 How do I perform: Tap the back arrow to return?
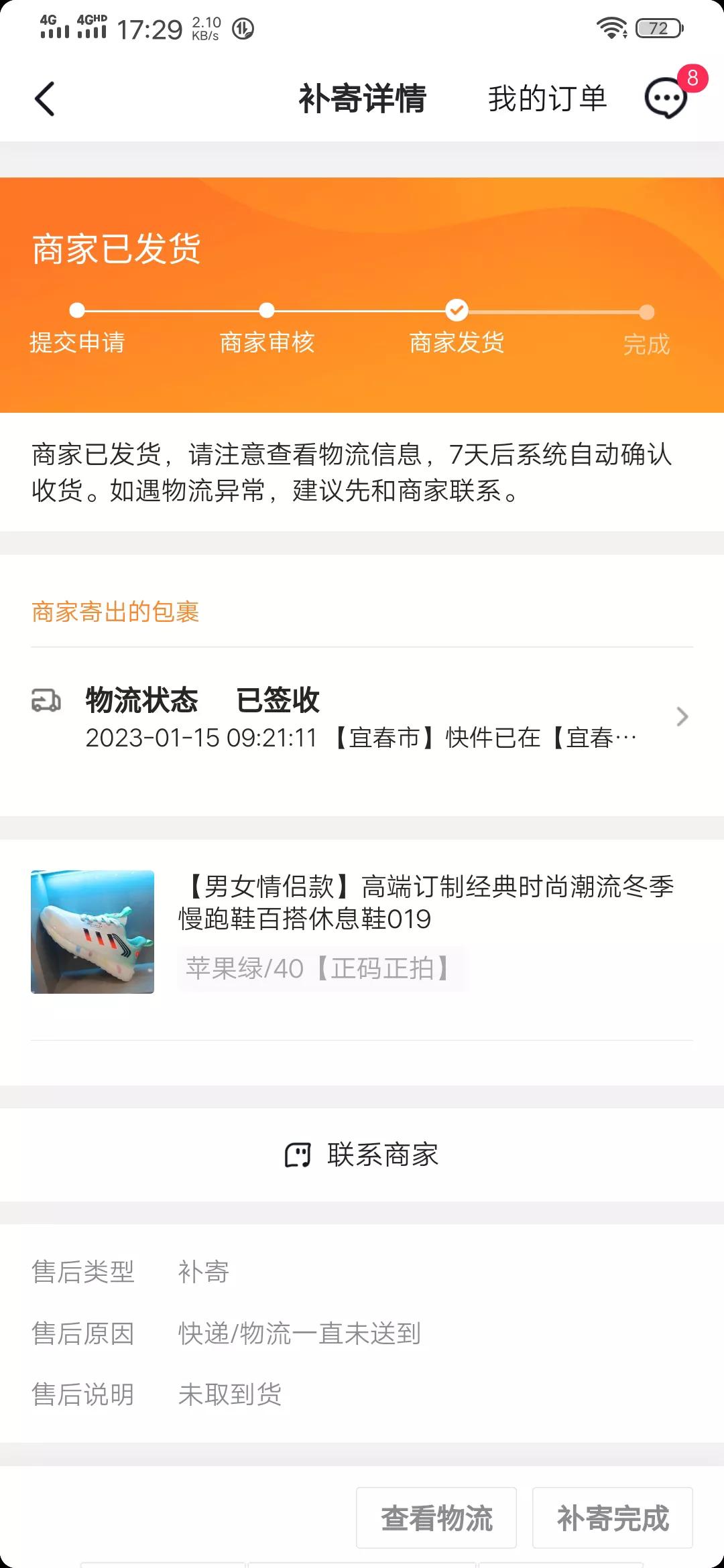(44, 99)
